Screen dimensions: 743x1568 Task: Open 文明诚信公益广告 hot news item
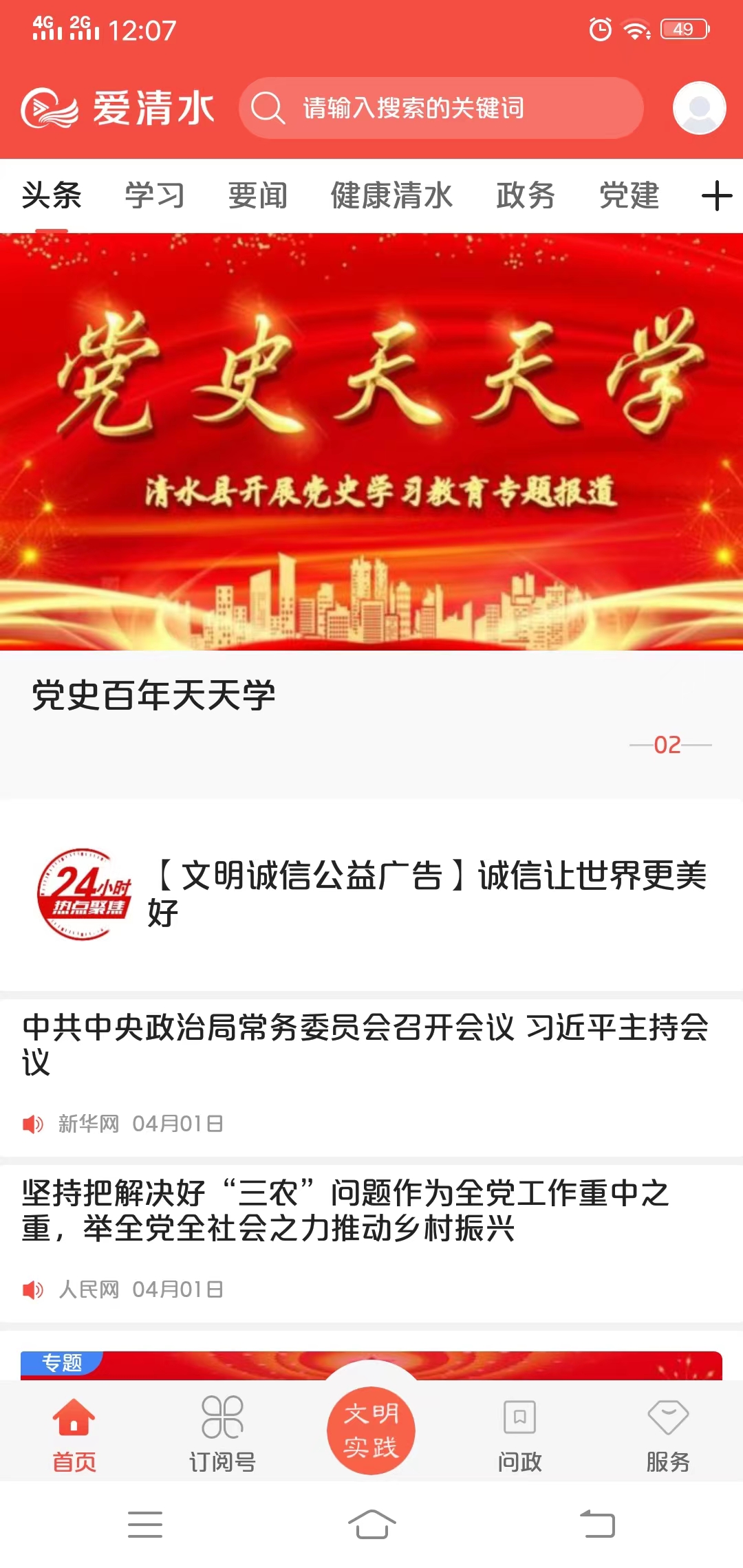(427, 893)
